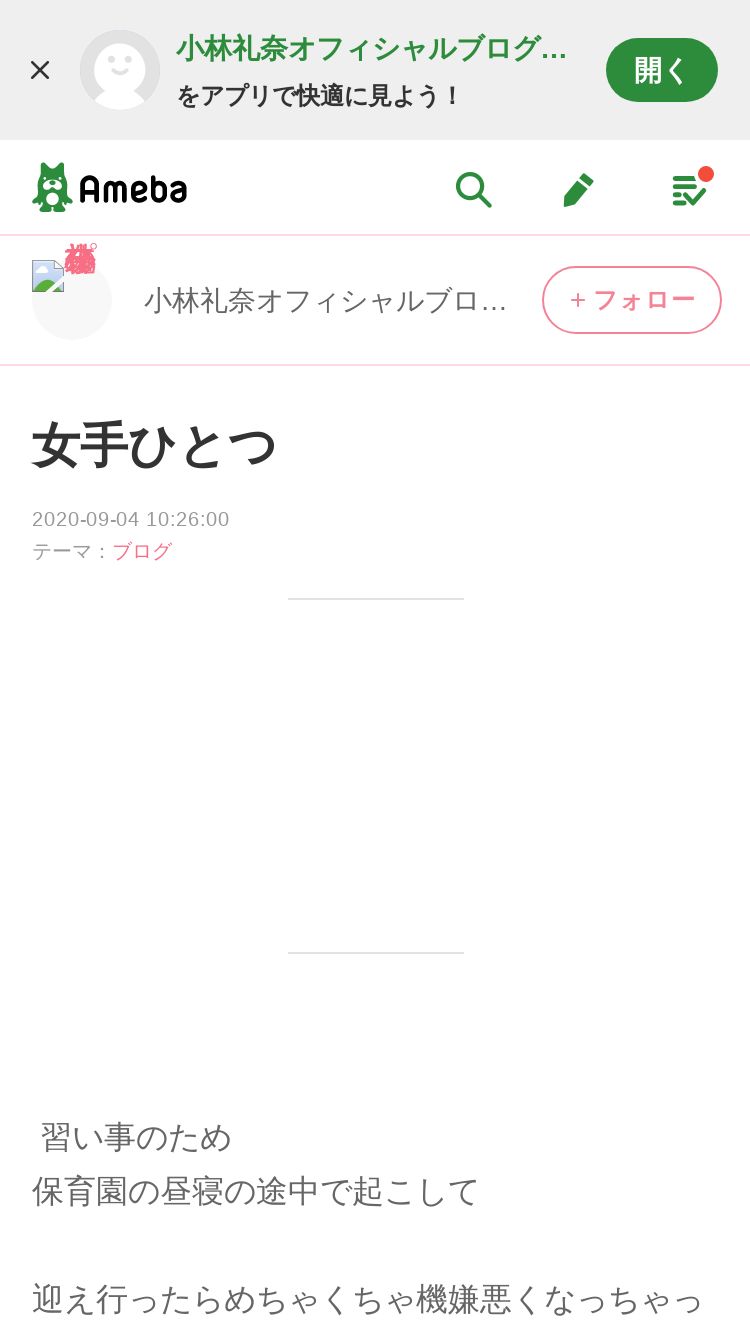
Task: Follow the blog with ＋フォロー button
Action: click(x=632, y=300)
